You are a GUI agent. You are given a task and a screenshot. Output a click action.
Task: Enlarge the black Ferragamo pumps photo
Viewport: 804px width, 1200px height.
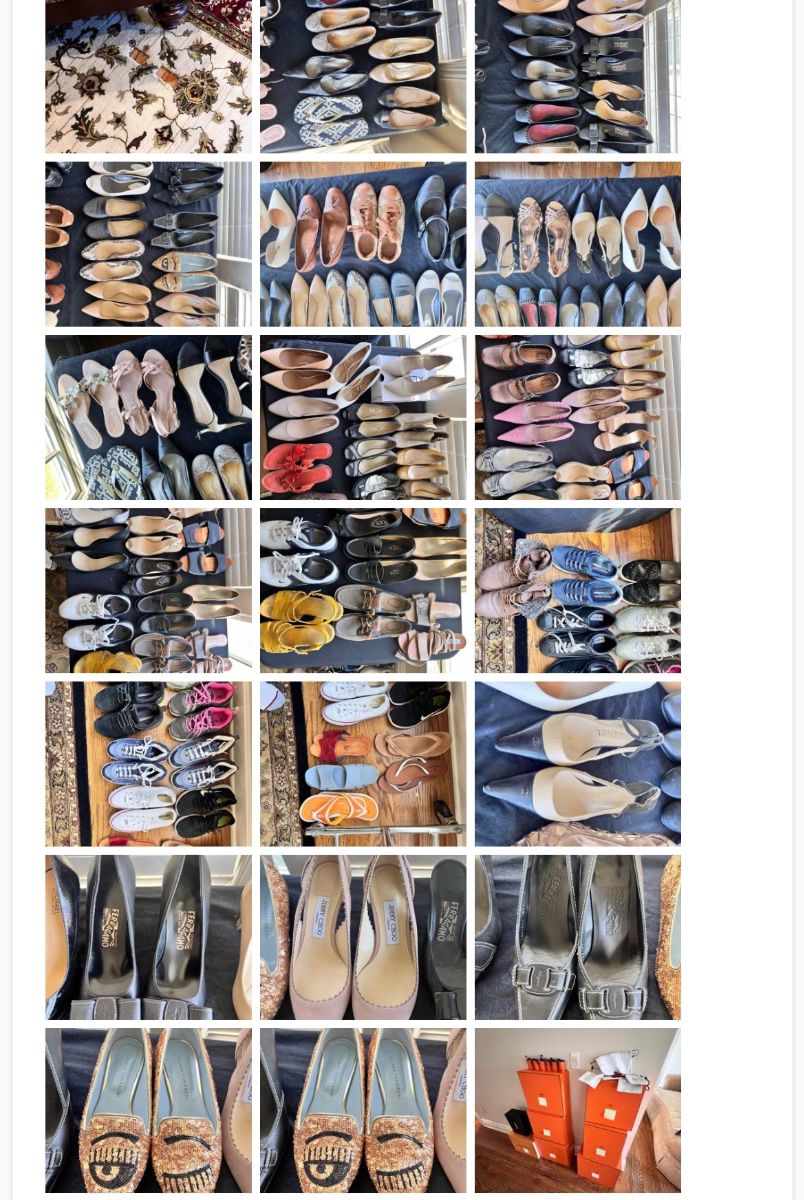(148, 937)
